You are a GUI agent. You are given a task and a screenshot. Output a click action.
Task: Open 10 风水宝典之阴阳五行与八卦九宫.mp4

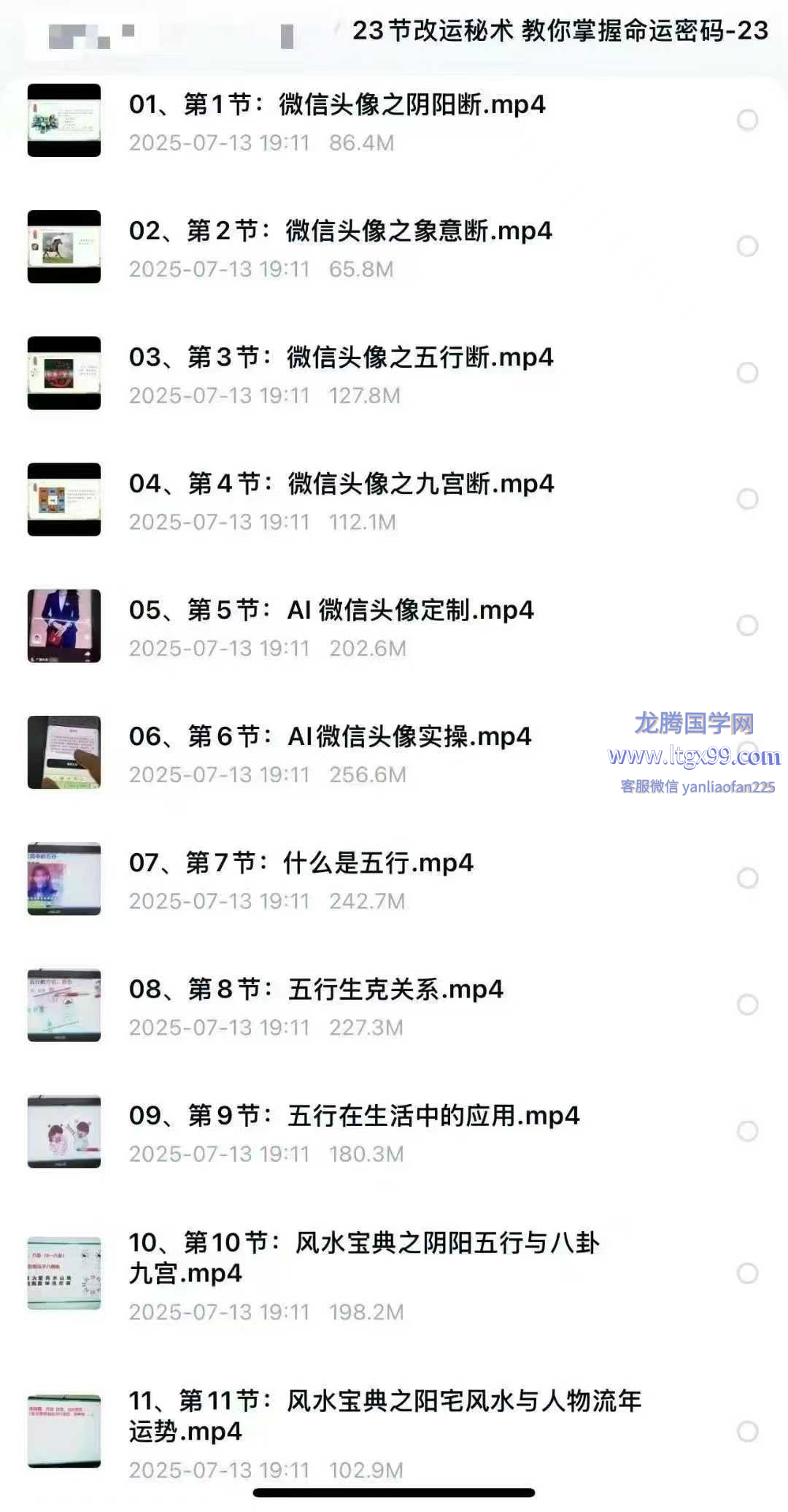pyautogui.click(x=363, y=1257)
